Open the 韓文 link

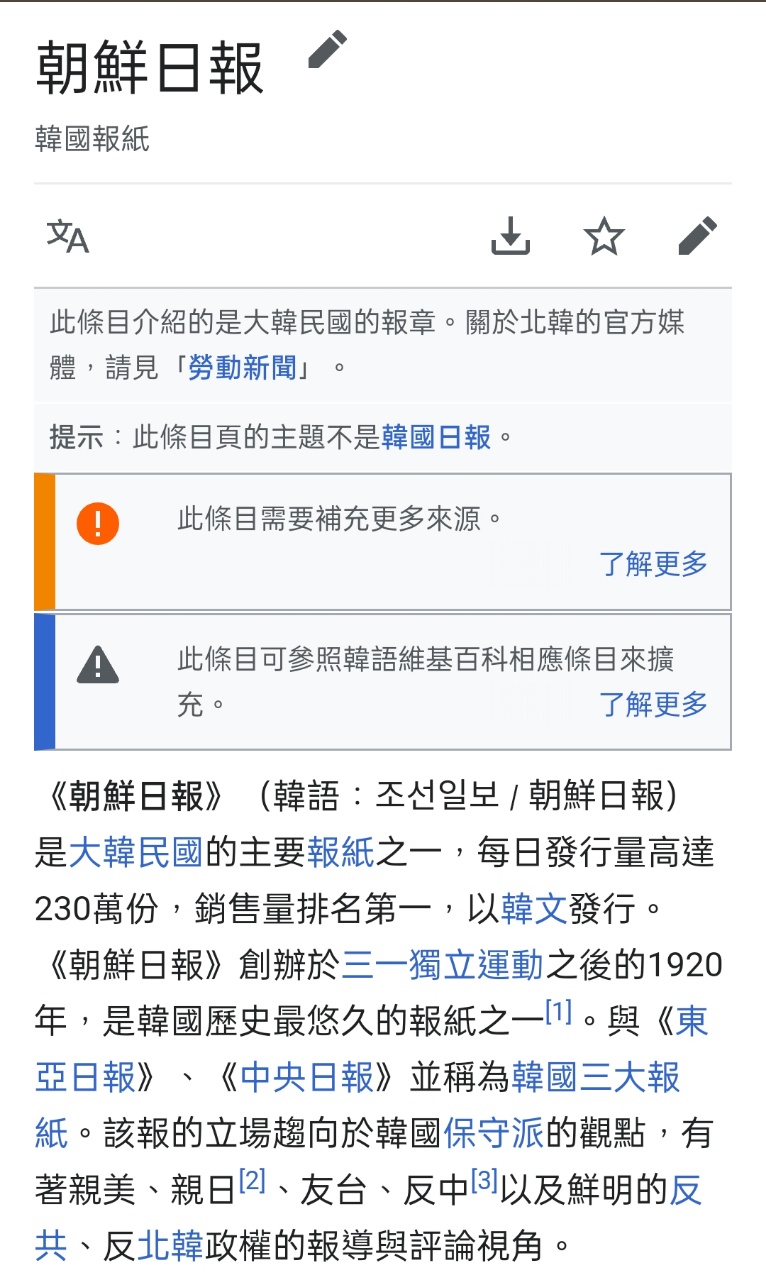534,909
